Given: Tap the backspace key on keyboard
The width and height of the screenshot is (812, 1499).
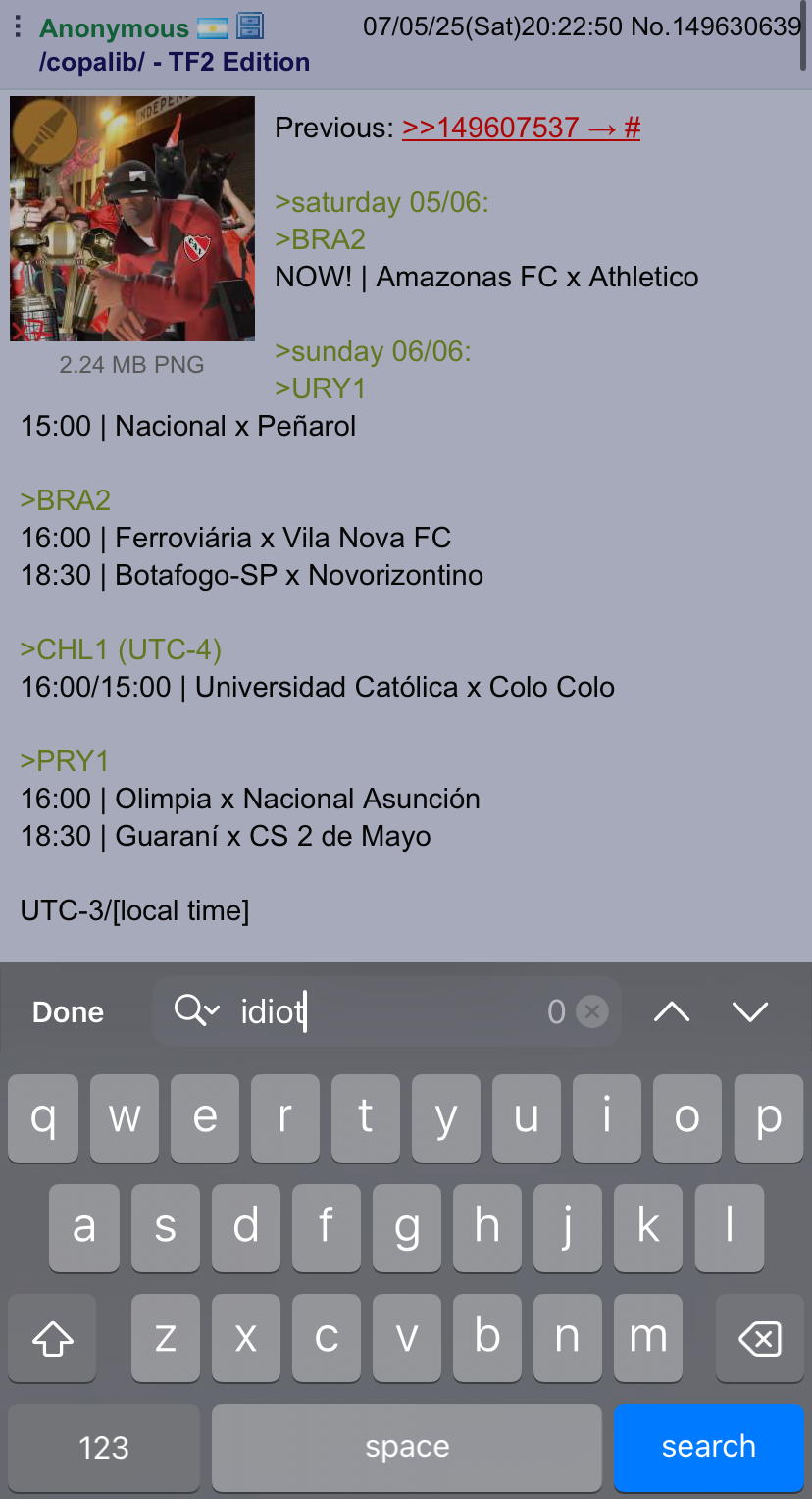Looking at the screenshot, I should [x=759, y=1338].
